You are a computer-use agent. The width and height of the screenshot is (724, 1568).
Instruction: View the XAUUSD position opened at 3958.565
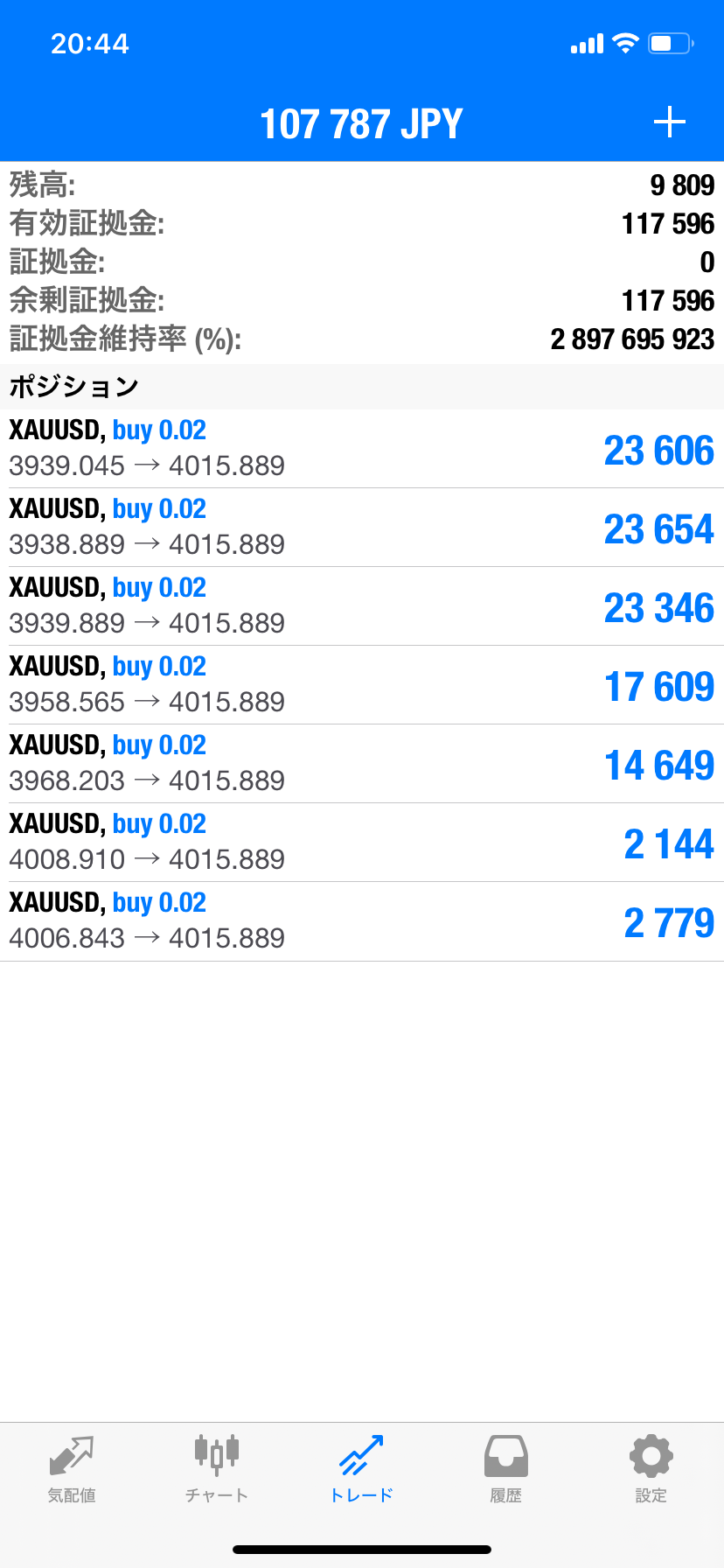[x=362, y=684]
